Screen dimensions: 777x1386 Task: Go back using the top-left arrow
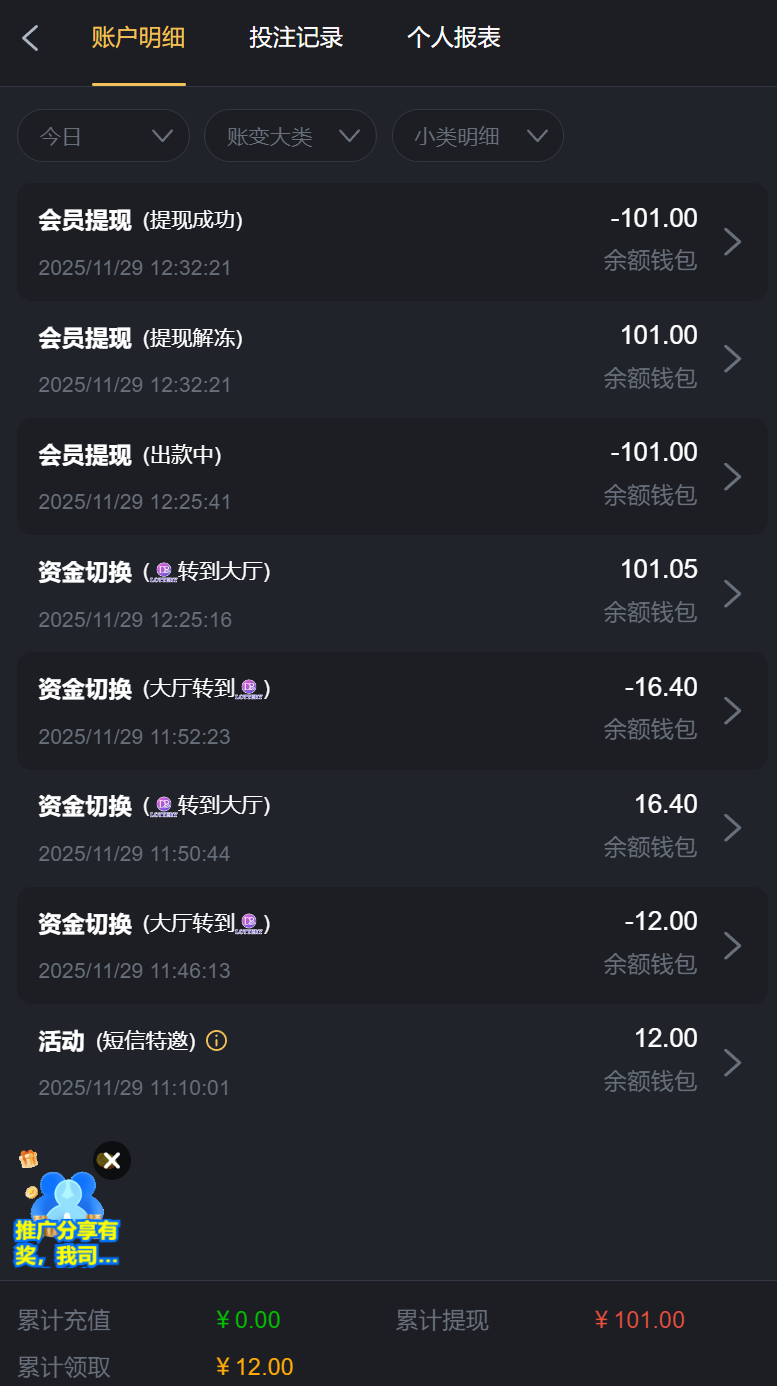pyautogui.click(x=31, y=39)
